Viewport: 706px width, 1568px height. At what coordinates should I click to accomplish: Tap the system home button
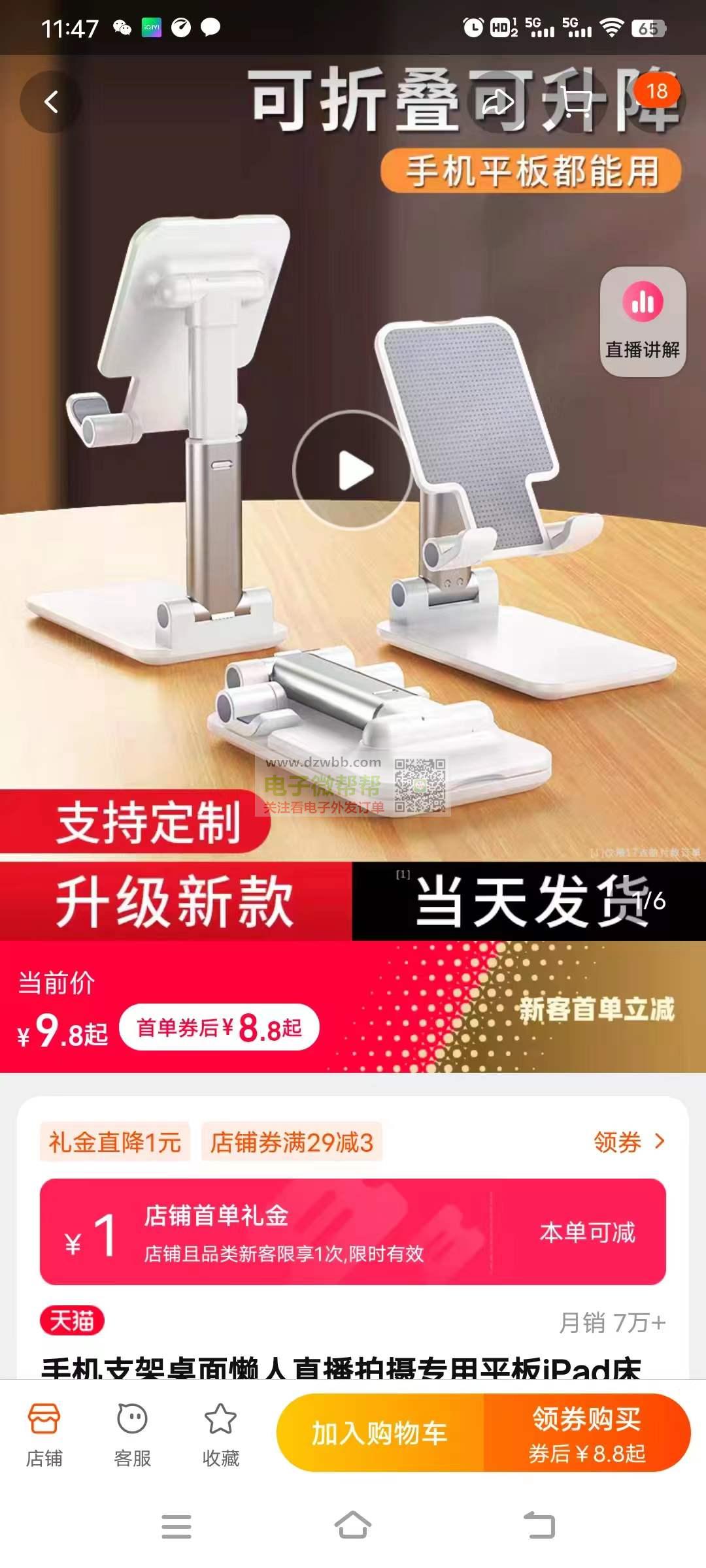coord(353,1526)
